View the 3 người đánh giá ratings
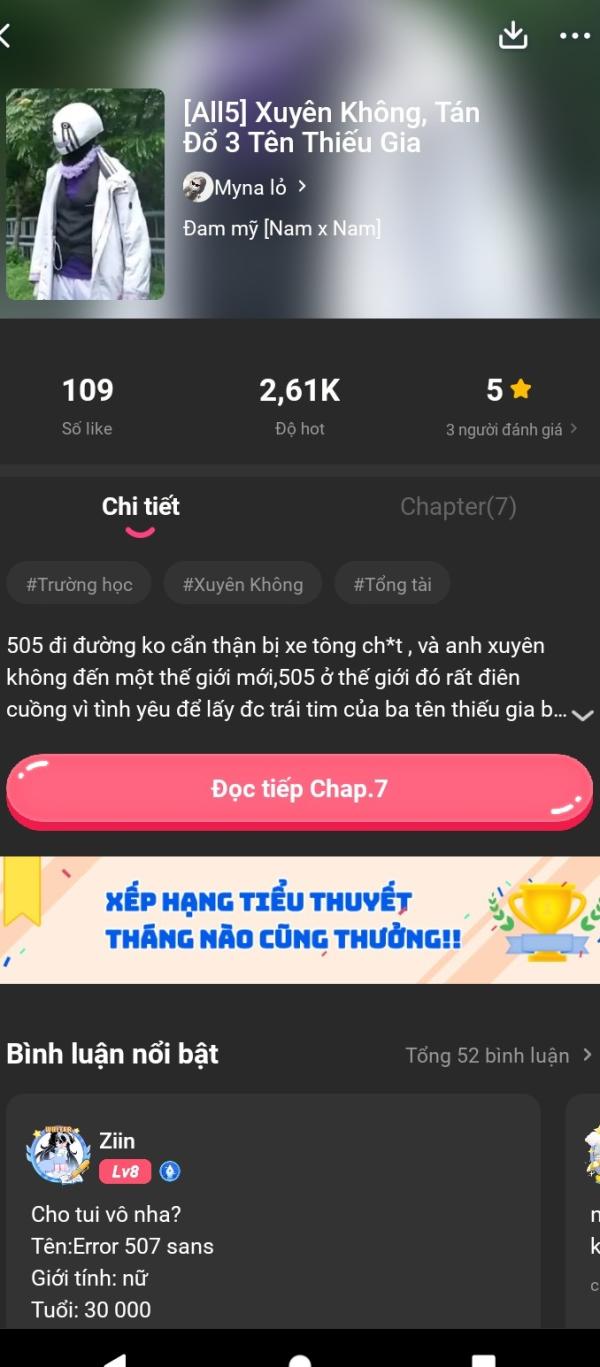Viewport: 600px width, 1367px height. pyautogui.click(x=511, y=429)
